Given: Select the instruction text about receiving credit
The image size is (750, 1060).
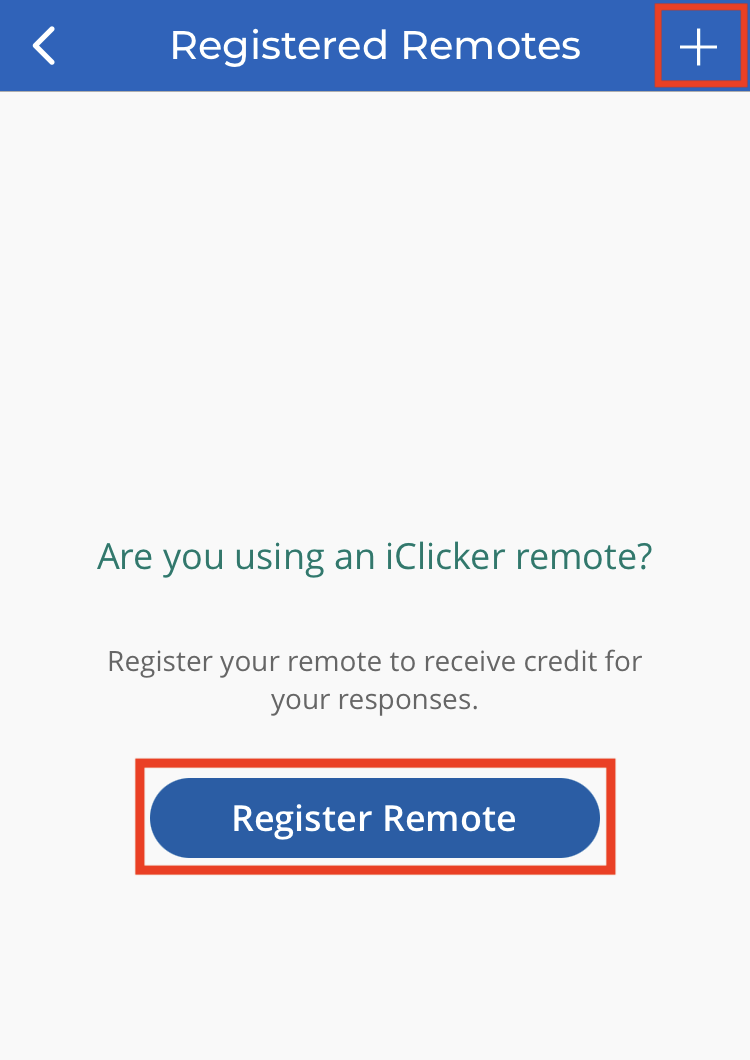Looking at the screenshot, I should tap(375, 680).
